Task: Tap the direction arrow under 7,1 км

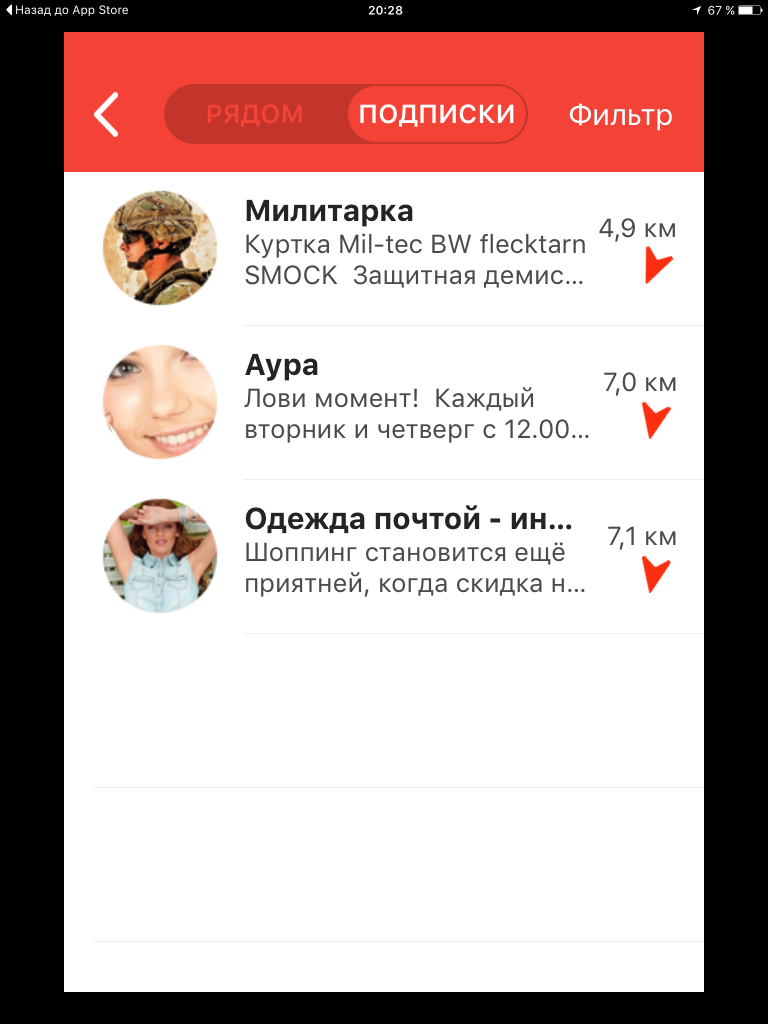Action: click(x=655, y=575)
